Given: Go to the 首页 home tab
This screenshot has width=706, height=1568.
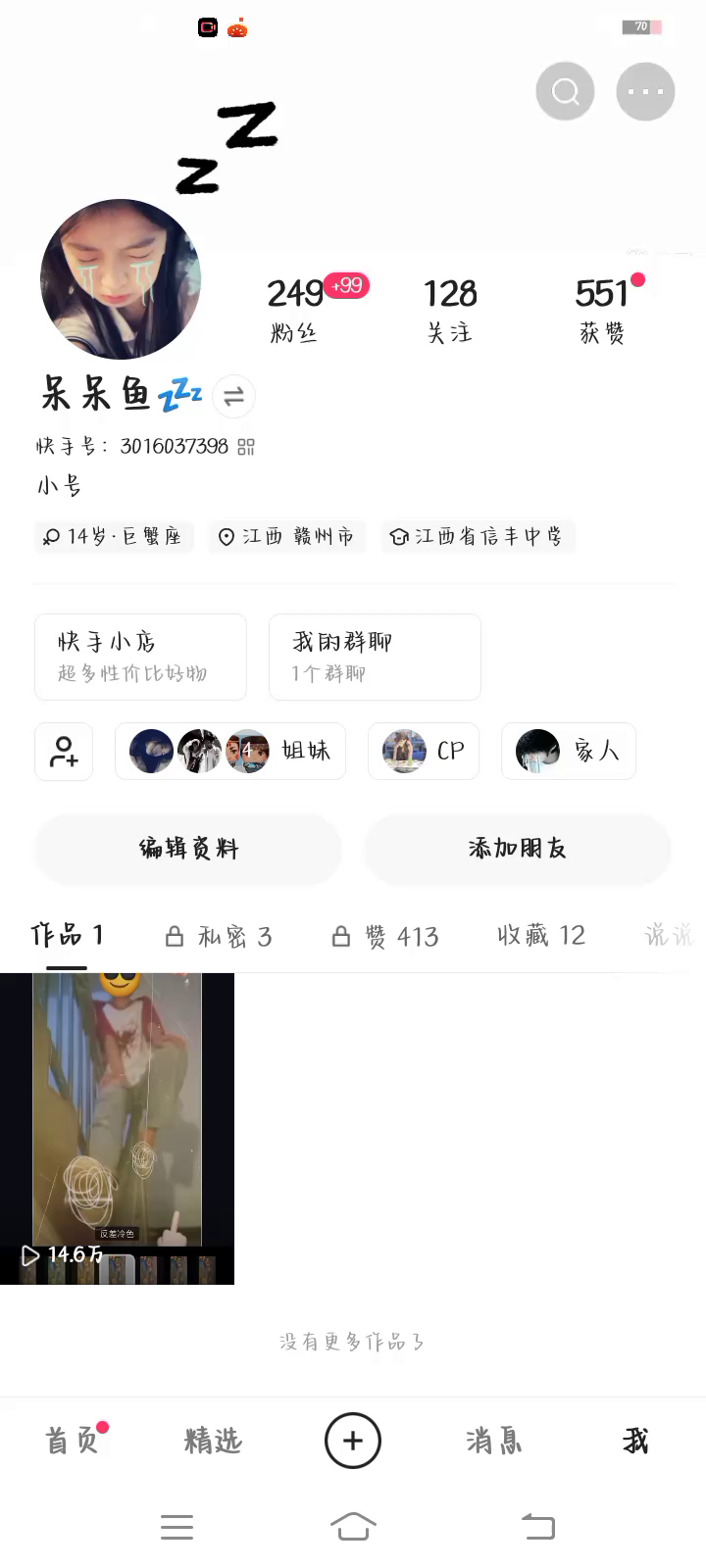Looking at the screenshot, I should (x=73, y=1441).
